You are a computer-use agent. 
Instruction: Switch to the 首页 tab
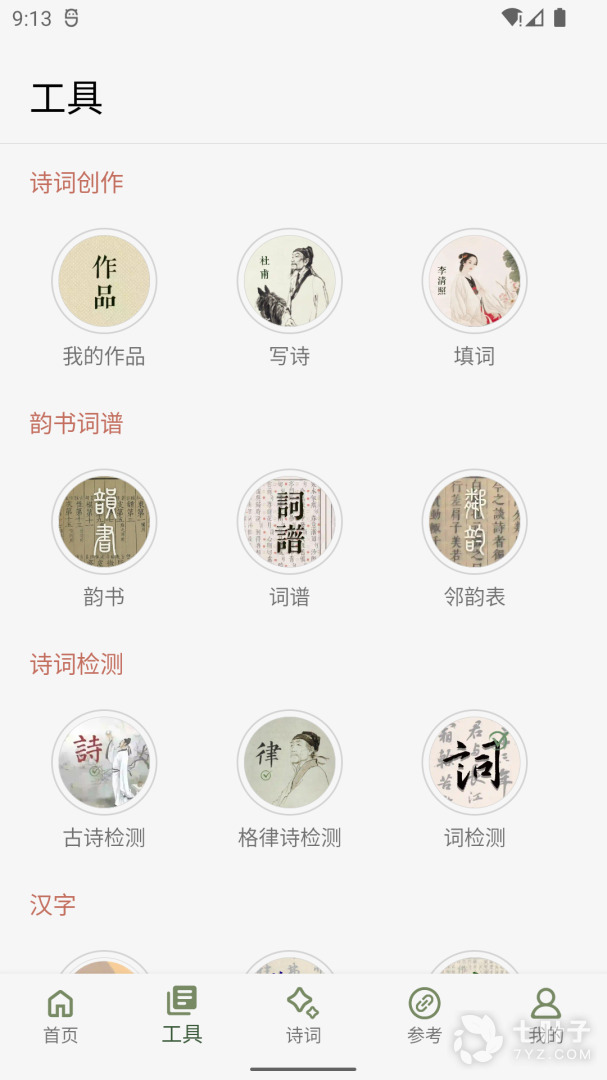61,1015
